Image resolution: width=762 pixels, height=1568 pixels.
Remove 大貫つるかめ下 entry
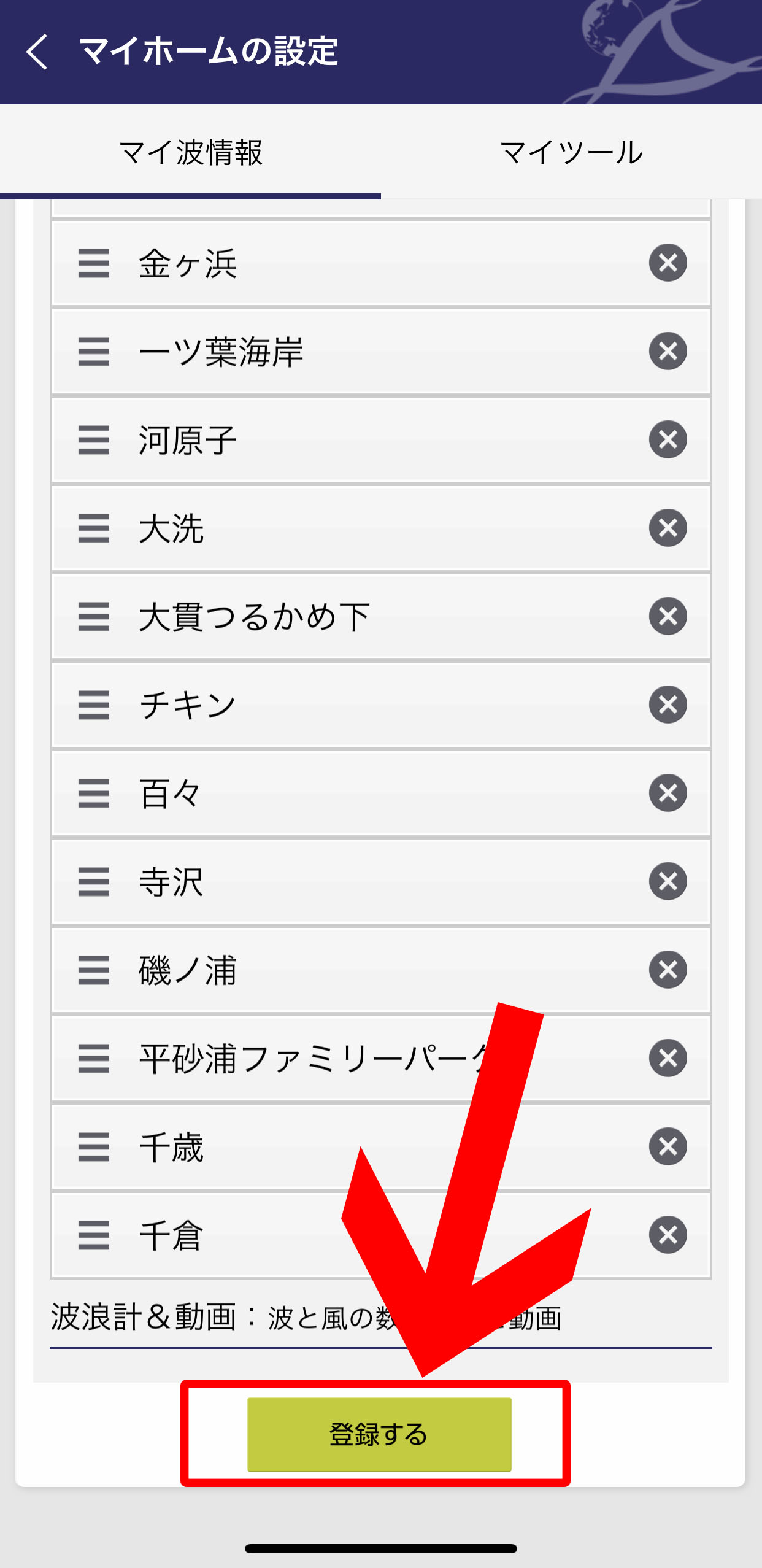coord(668,616)
